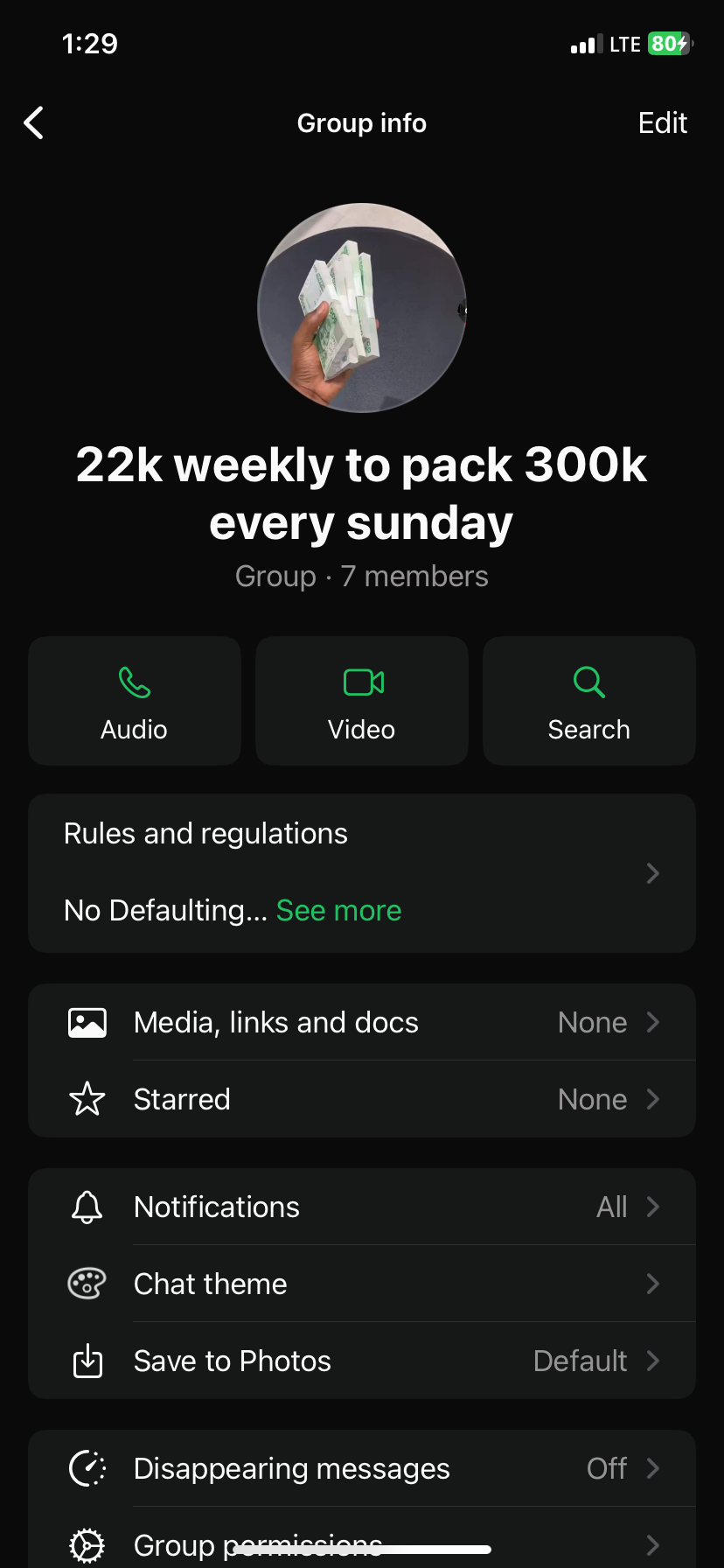Image resolution: width=724 pixels, height=1568 pixels.
Task: Tap Edit to modify group details
Action: 662,123
